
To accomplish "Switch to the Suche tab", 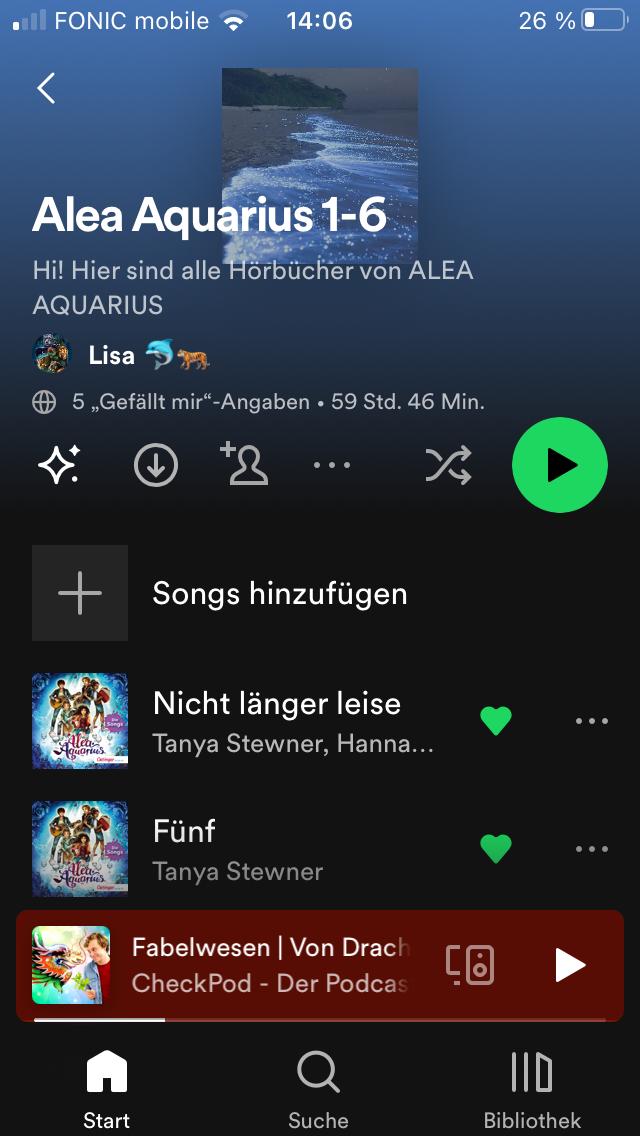I will [318, 1088].
